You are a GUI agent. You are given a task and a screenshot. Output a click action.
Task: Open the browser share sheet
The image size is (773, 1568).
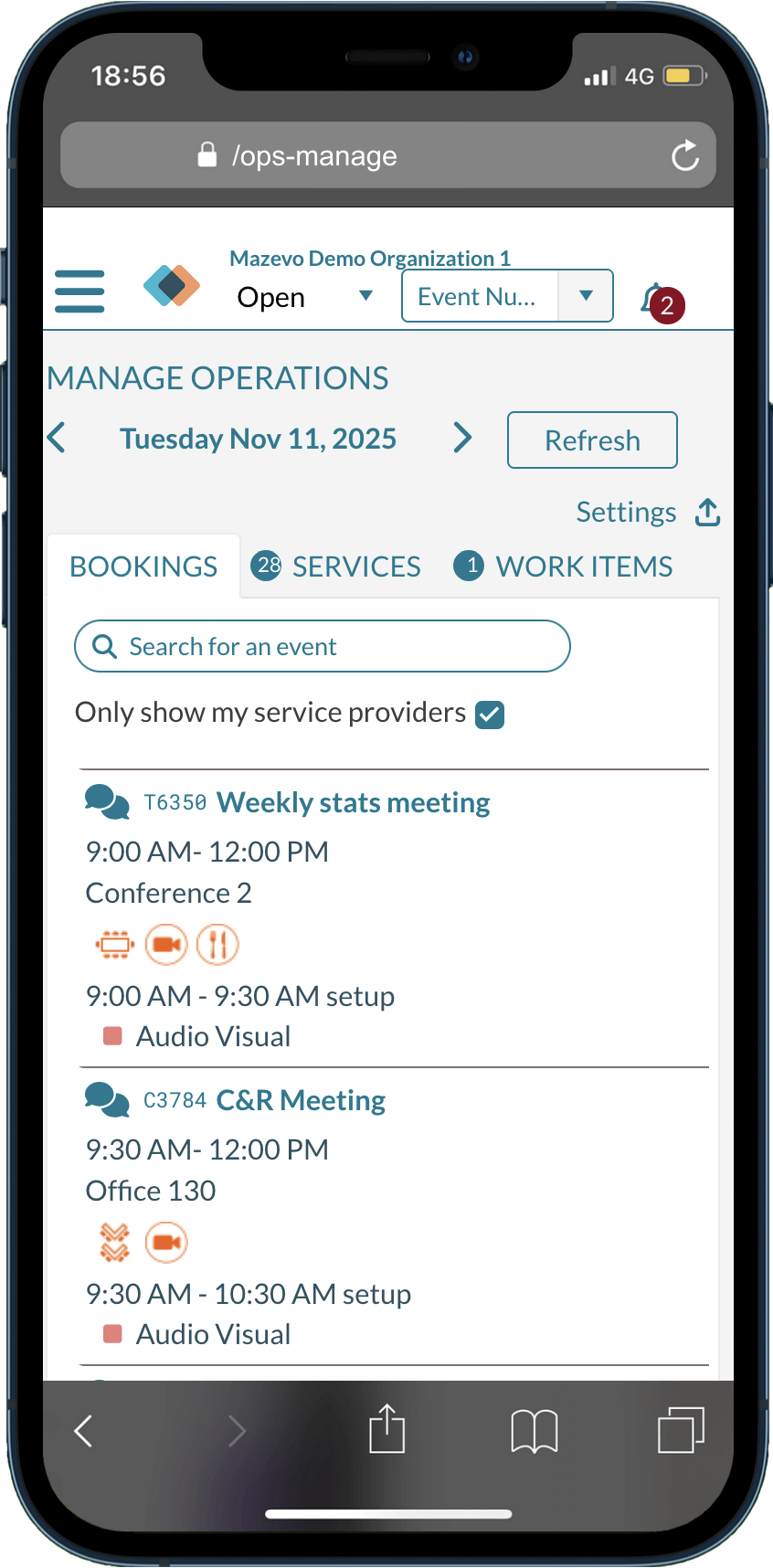coord(387,1429)
